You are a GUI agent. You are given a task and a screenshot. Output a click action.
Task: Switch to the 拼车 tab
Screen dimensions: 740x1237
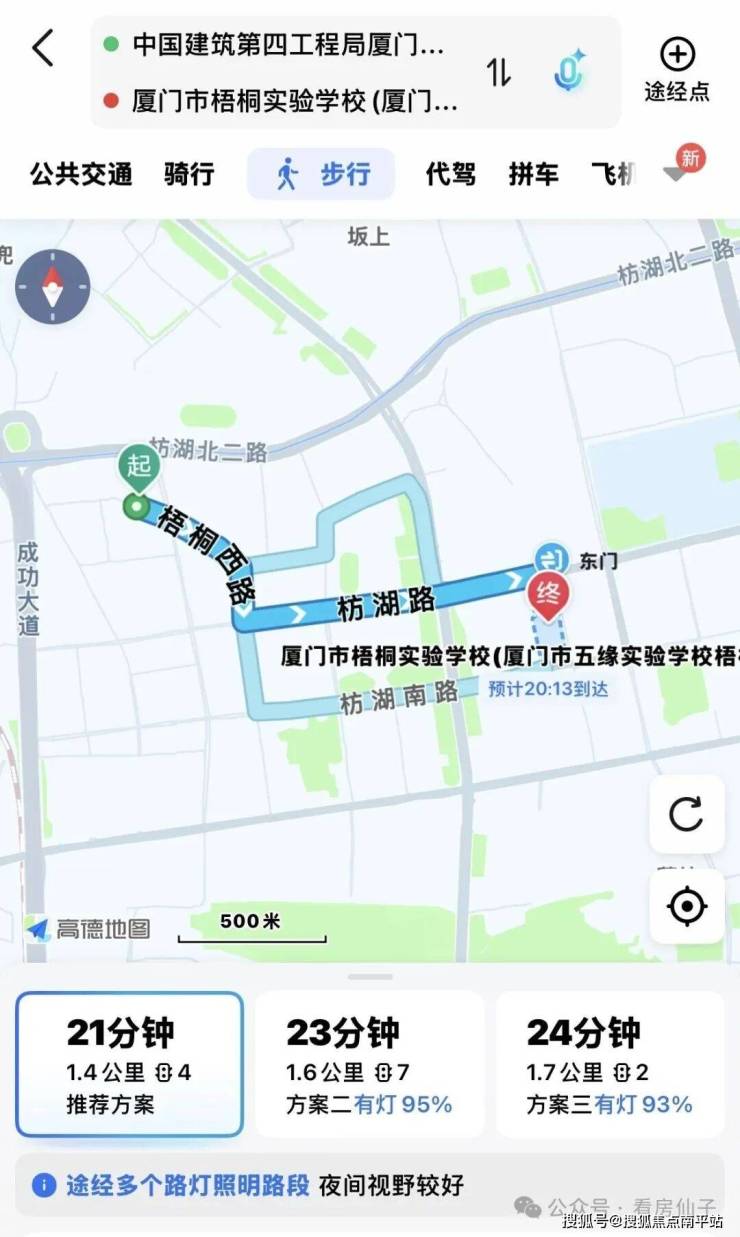533,175
